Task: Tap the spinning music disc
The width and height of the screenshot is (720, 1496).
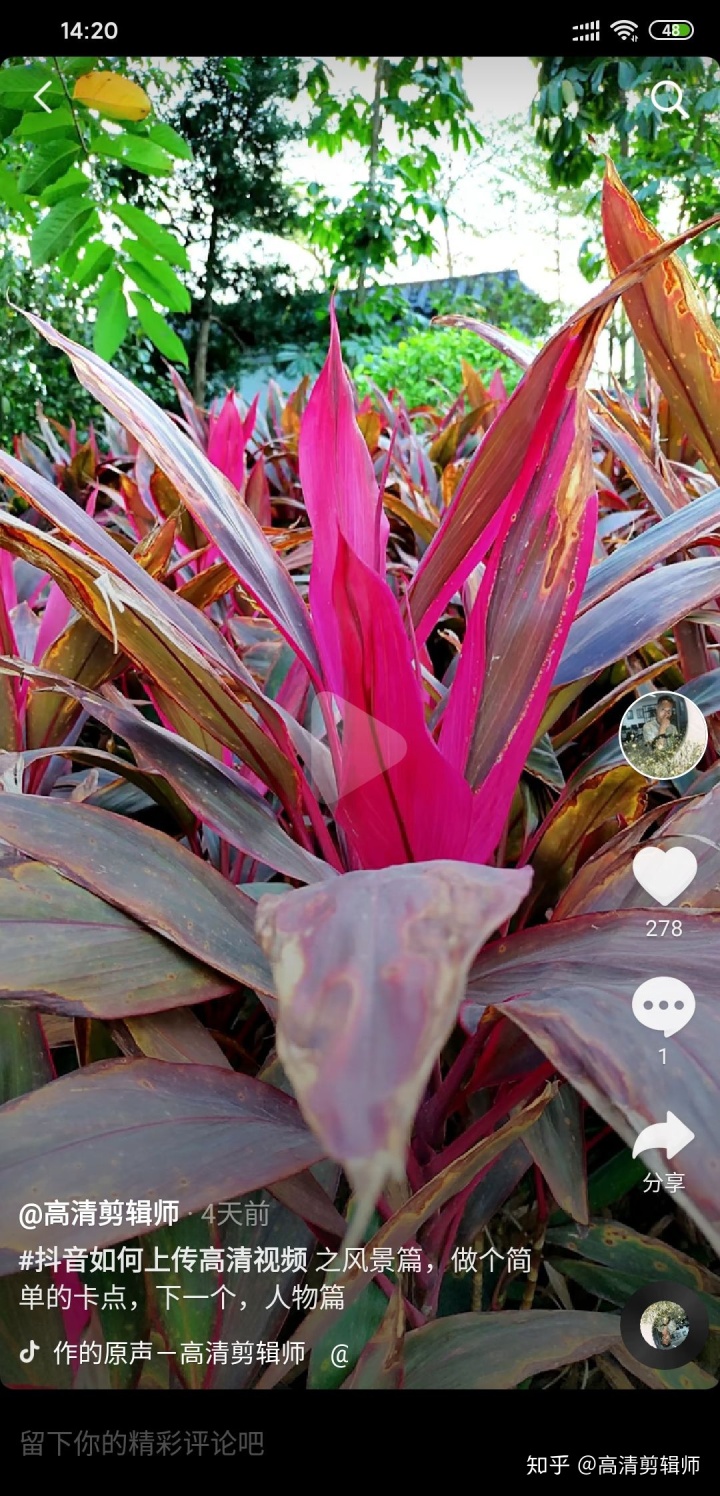Action: pos(664,1325)
